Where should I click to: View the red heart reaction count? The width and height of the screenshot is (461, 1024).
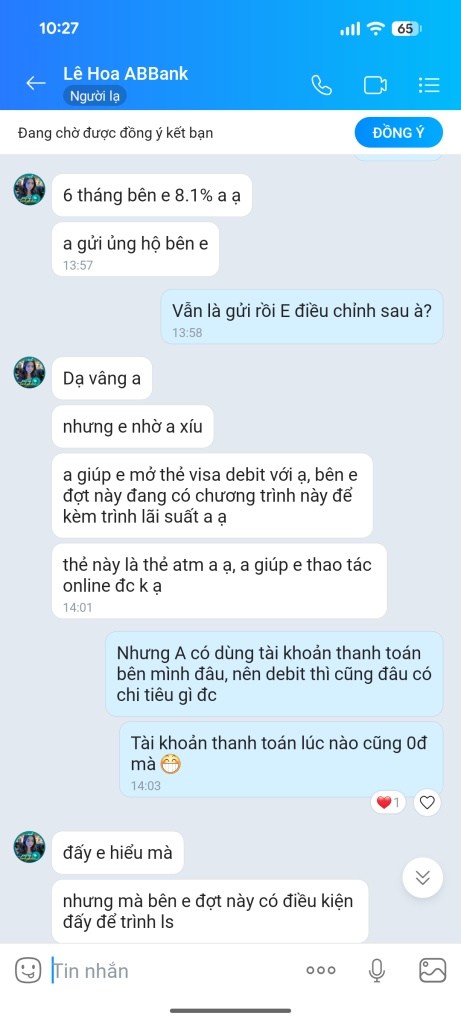click(389, 803)
